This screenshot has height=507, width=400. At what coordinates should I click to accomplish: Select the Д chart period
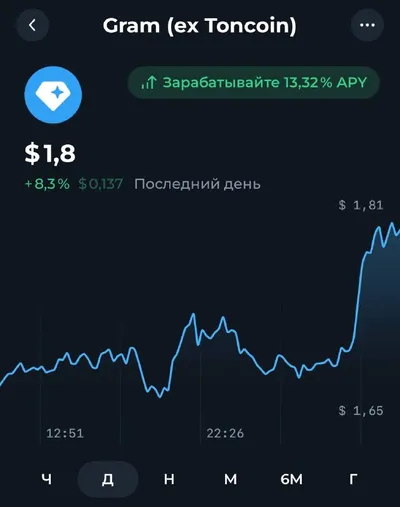click(x=108, y=479)
